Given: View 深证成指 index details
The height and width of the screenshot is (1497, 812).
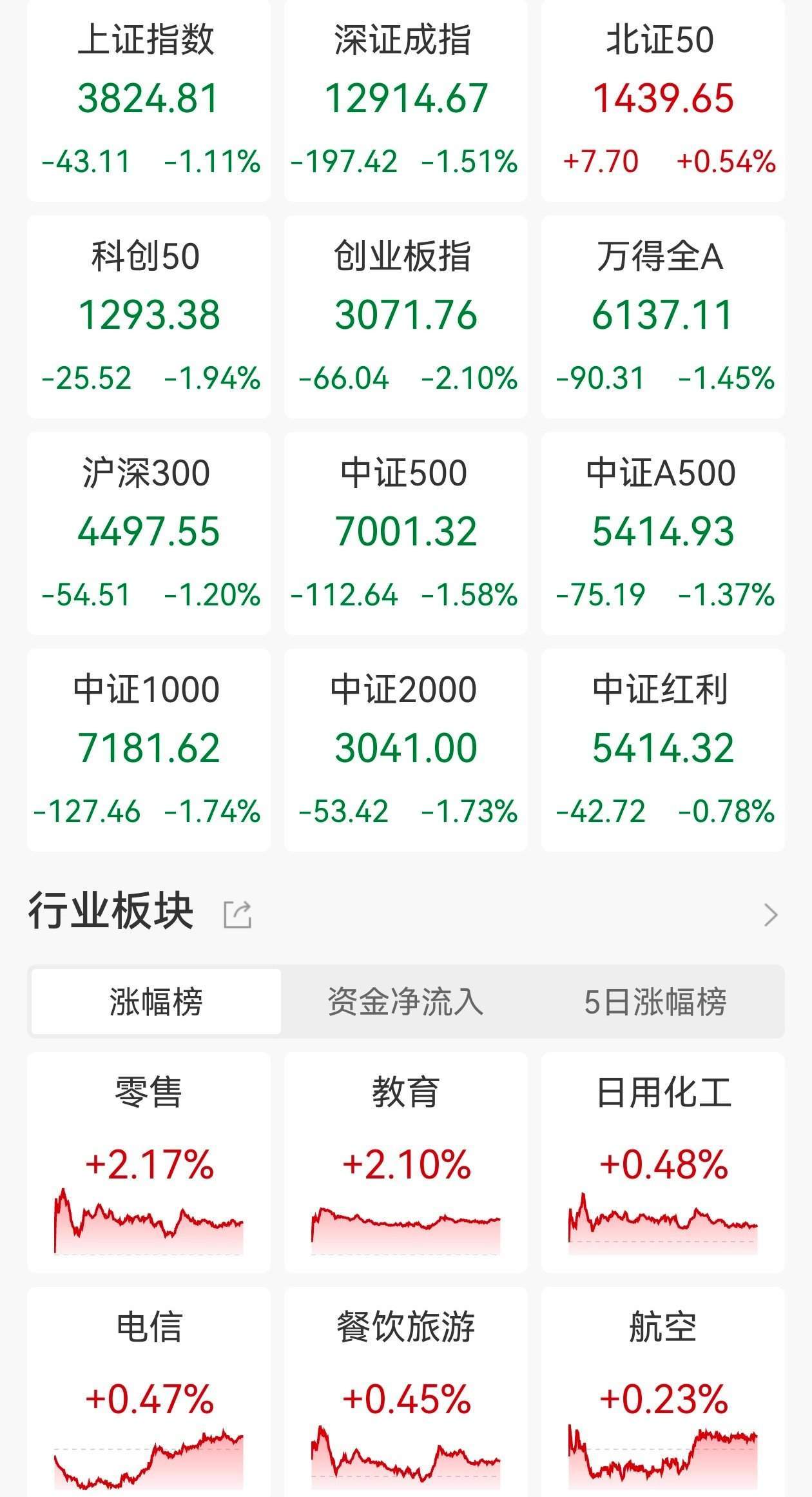Looking at the screenshot, I should click(x=405, y=100).
